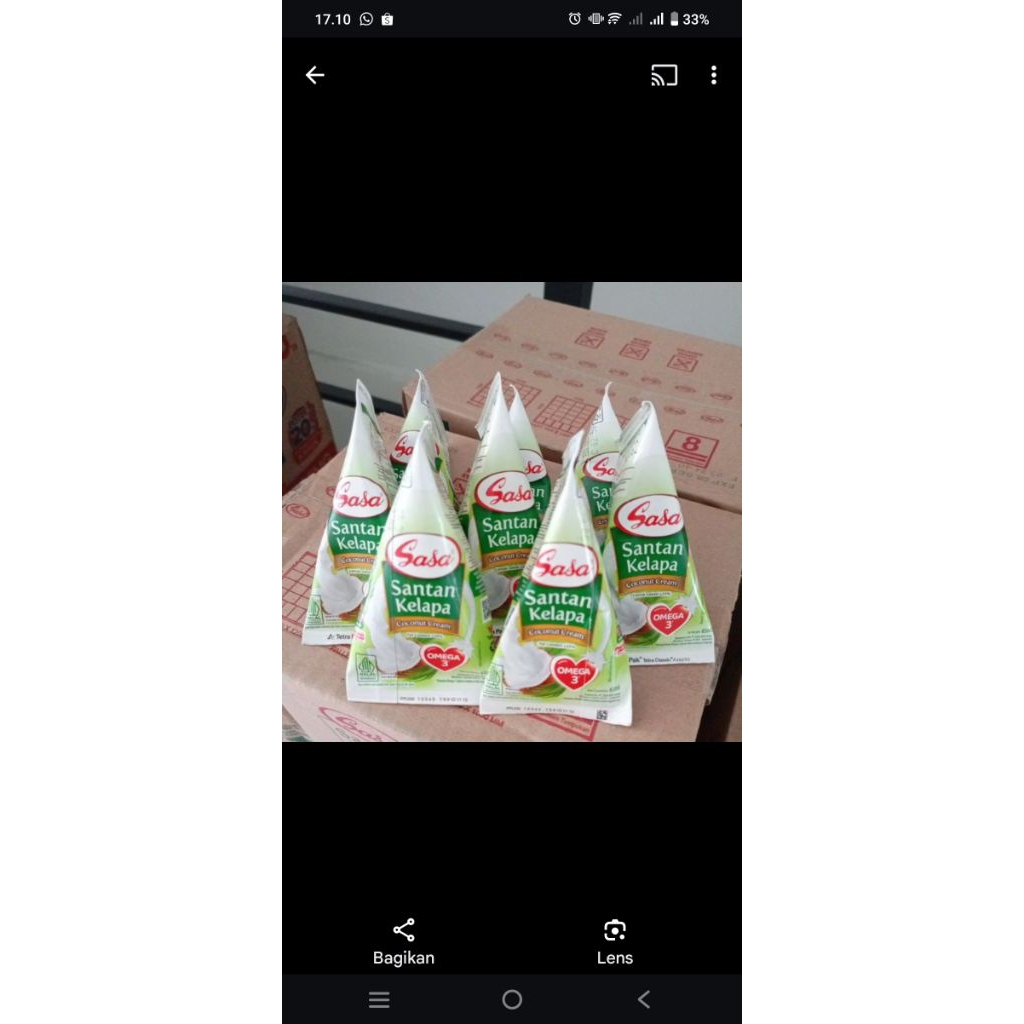Open the three-dot overflow menu

(713, 75)
